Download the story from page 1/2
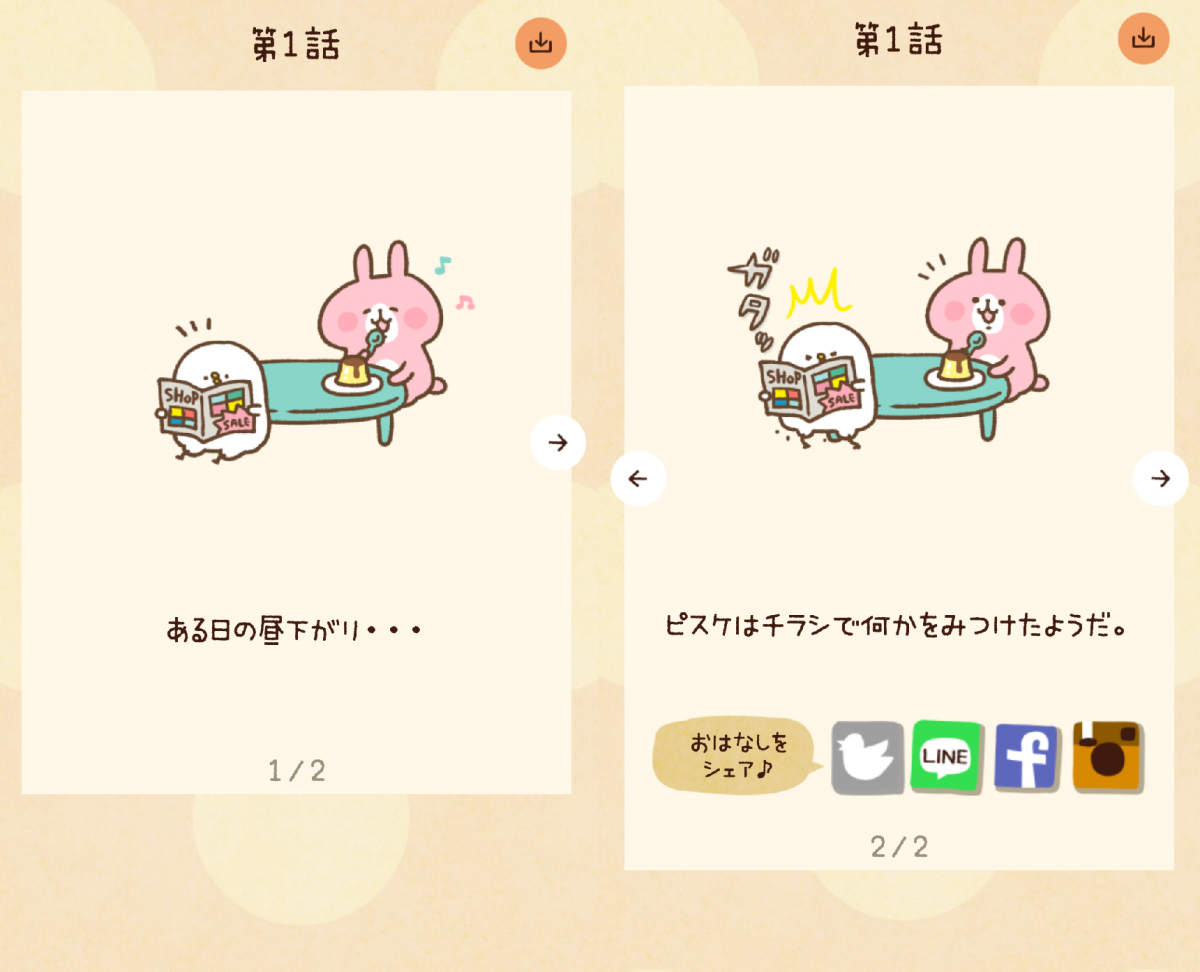The height and width of the screenshot is (972, 1200). point(541,43)
